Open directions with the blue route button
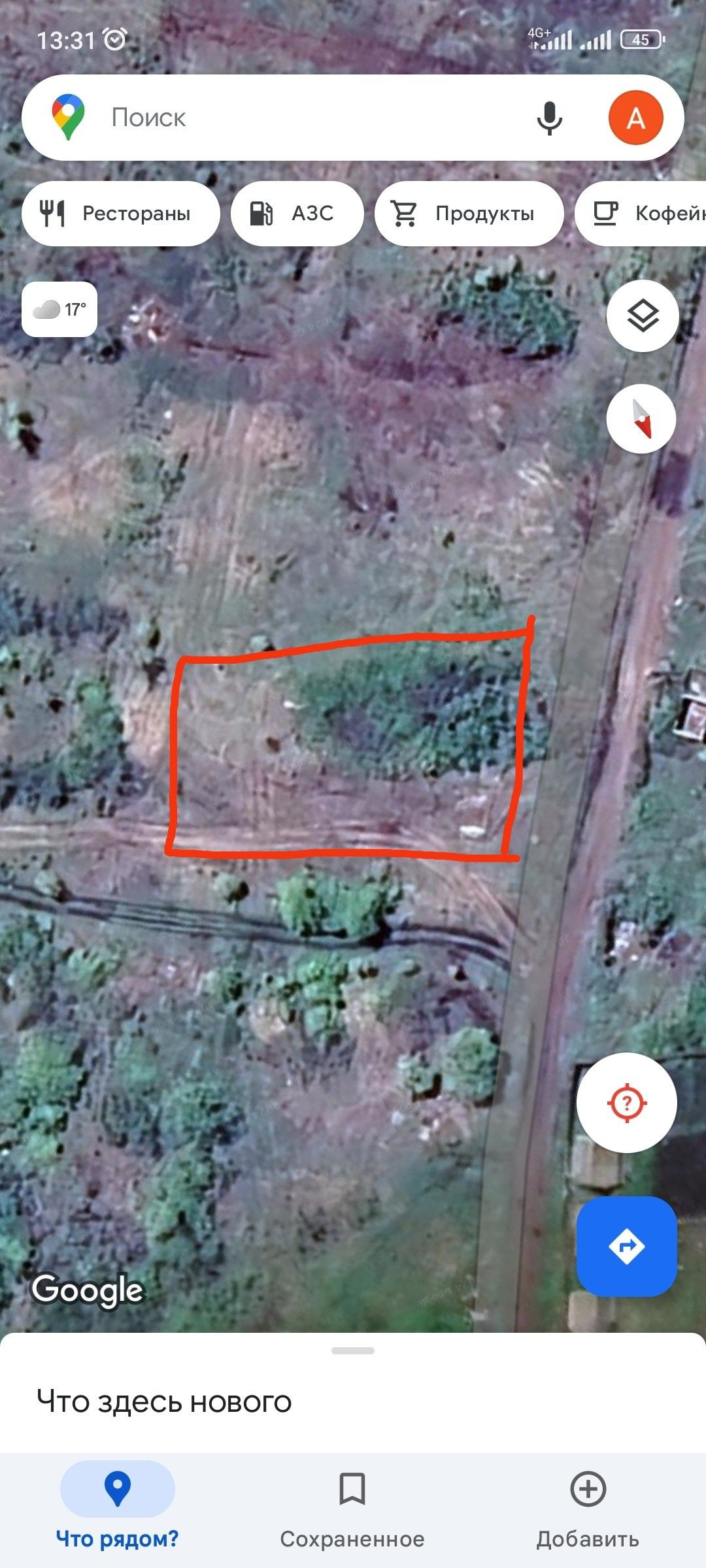706x1568 pixels. click(626, 1247)
